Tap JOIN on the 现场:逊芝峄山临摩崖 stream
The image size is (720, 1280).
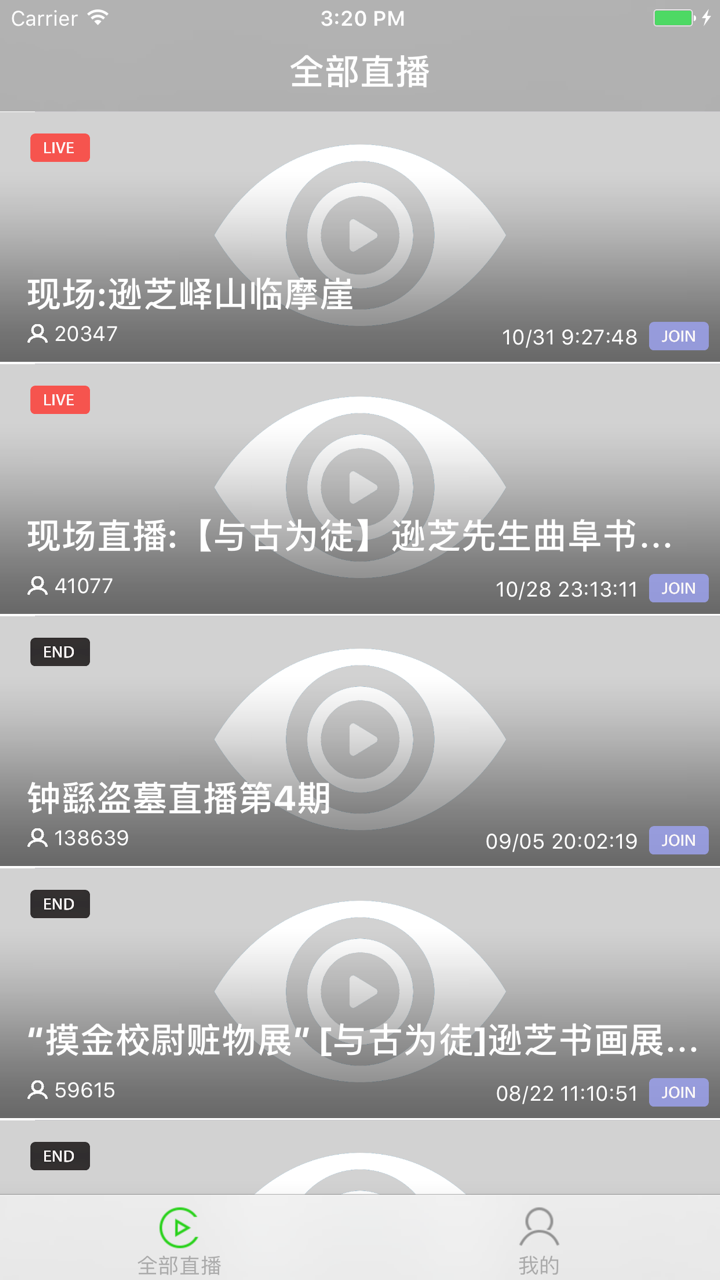click(678, 336)
